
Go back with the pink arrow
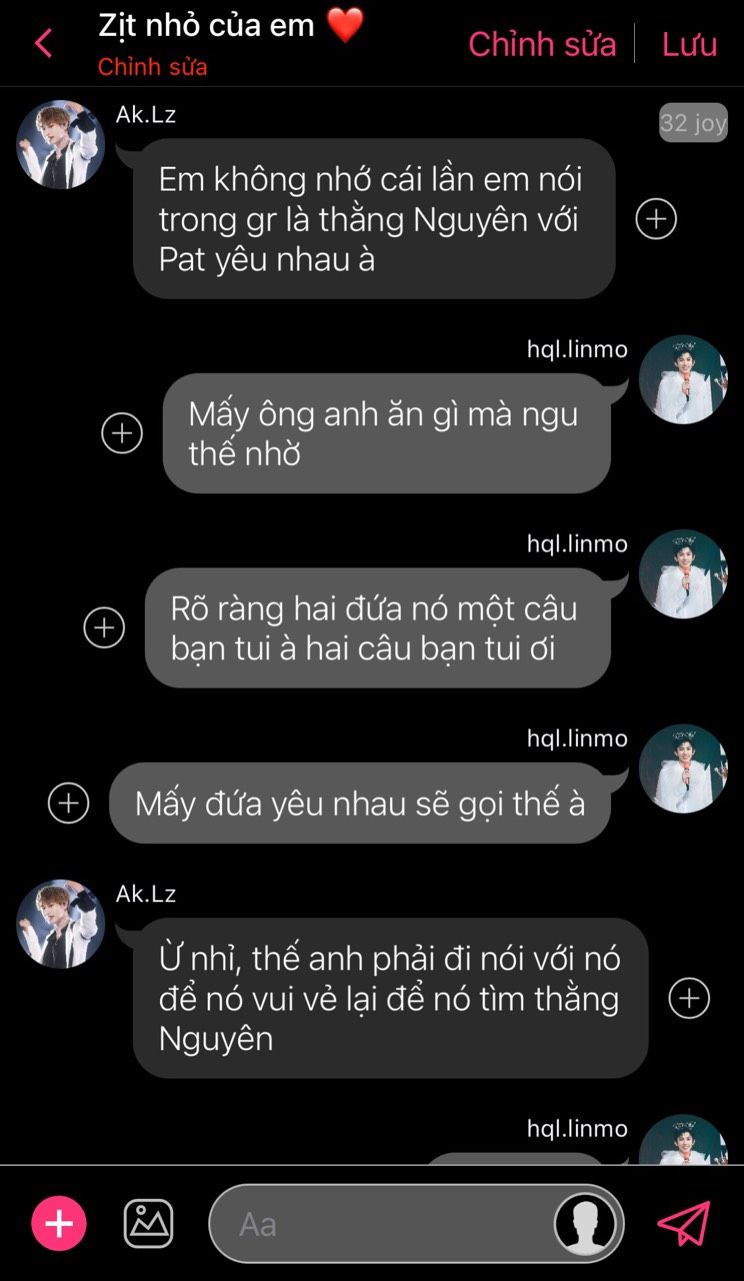tap(43, 44)
